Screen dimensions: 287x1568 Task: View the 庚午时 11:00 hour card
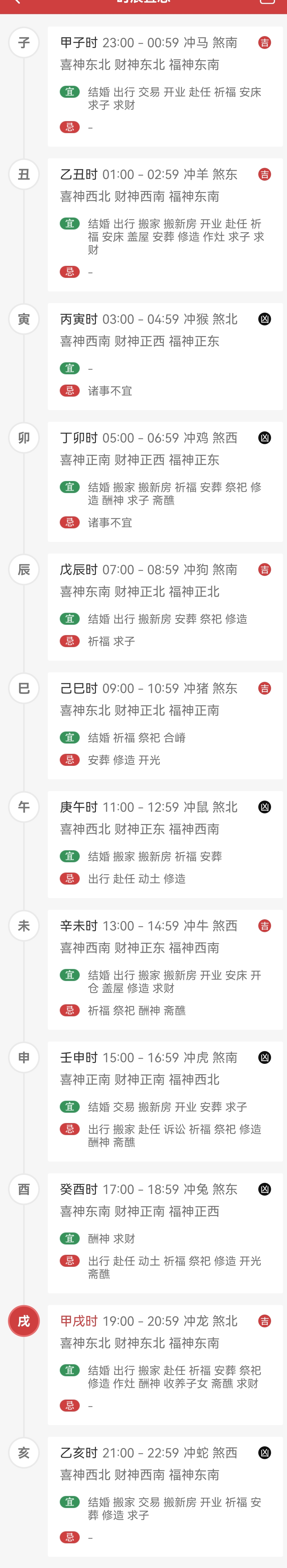click(x=164, y=844)
